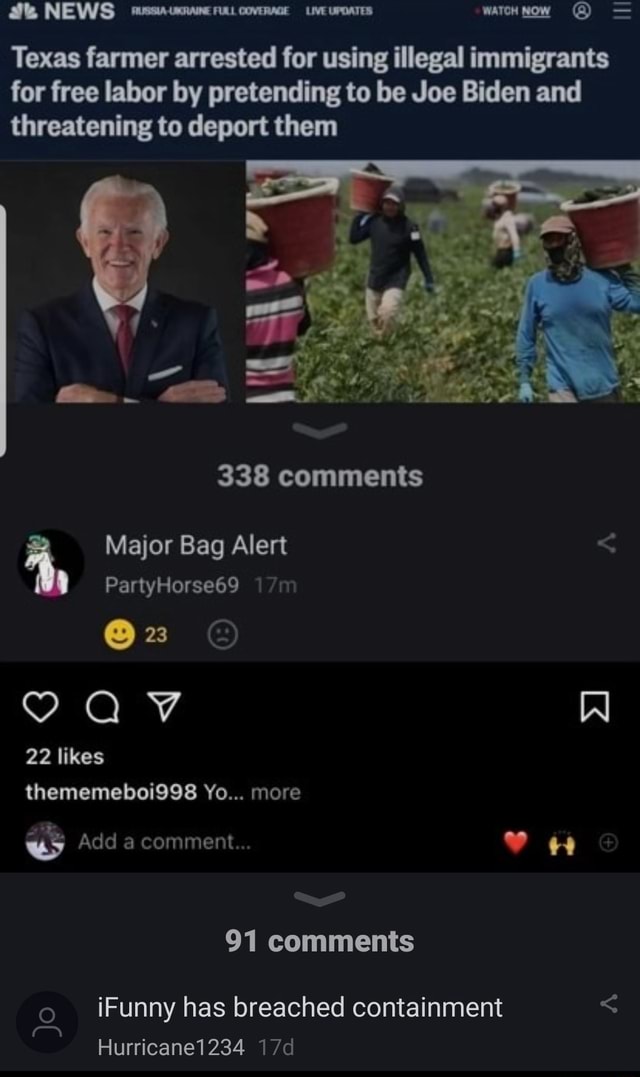Share Hurricane1234's comment
This screenshot has width=640, height=1077.
pos(608,1004)
